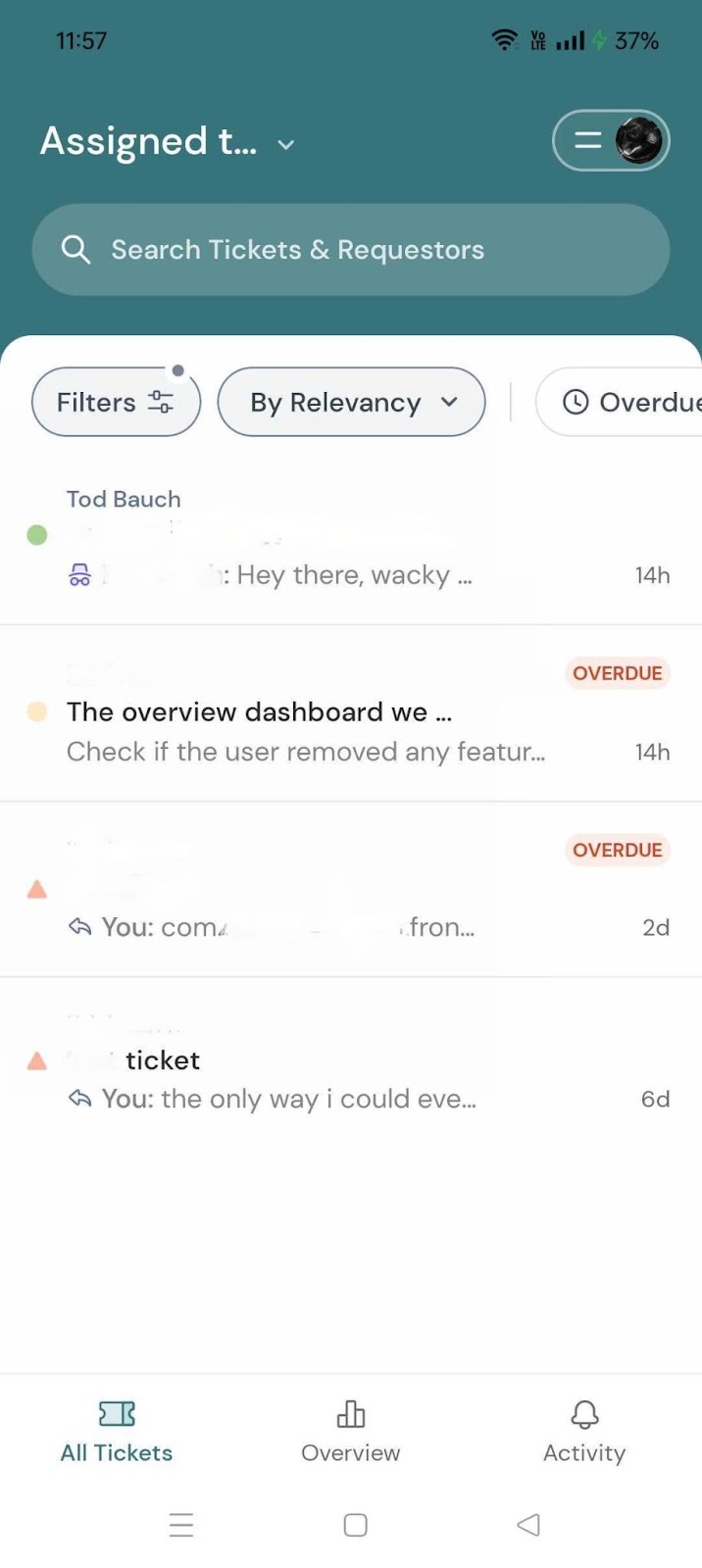
Task: Return to the home screen
Action: click(x=356, y=1525)
